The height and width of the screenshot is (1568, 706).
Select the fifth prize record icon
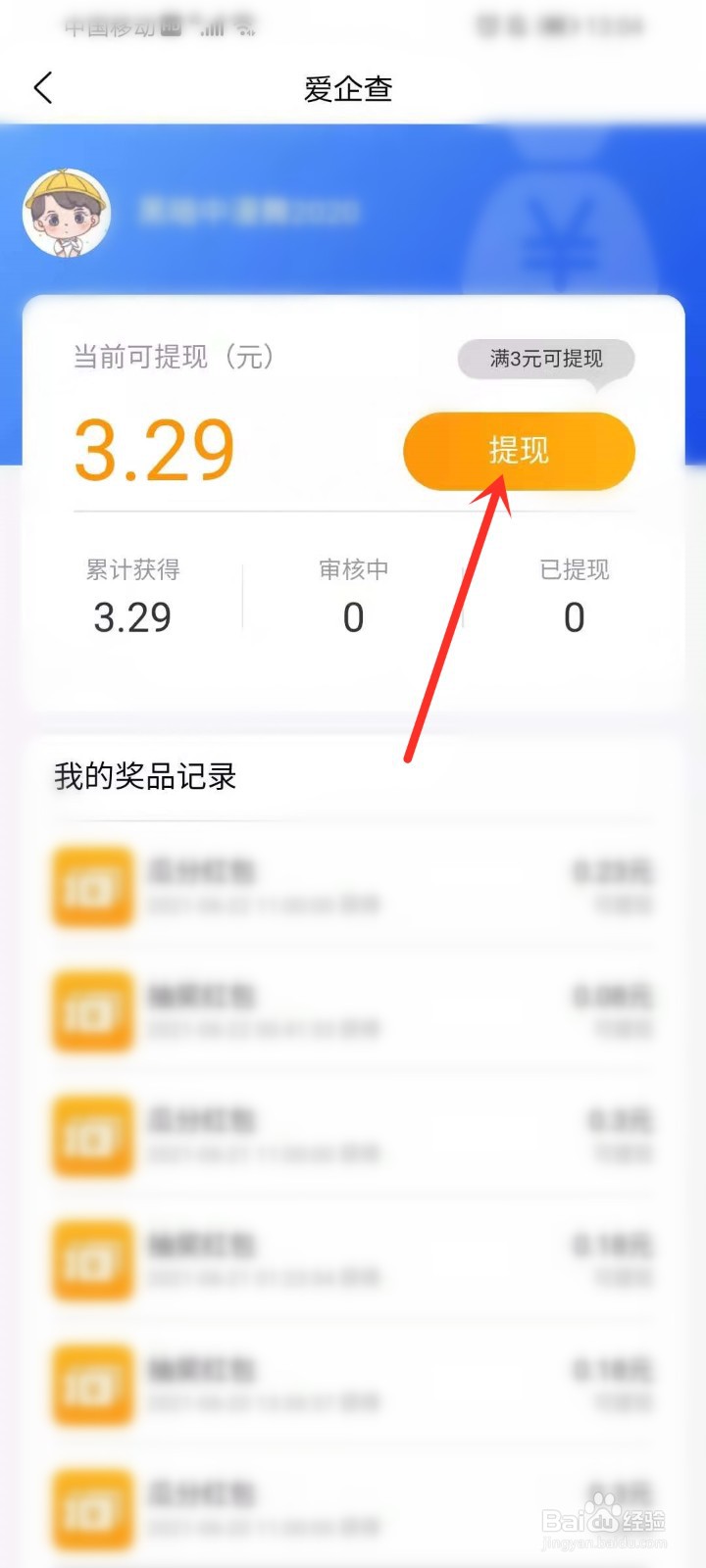[x=91, y=1384]
